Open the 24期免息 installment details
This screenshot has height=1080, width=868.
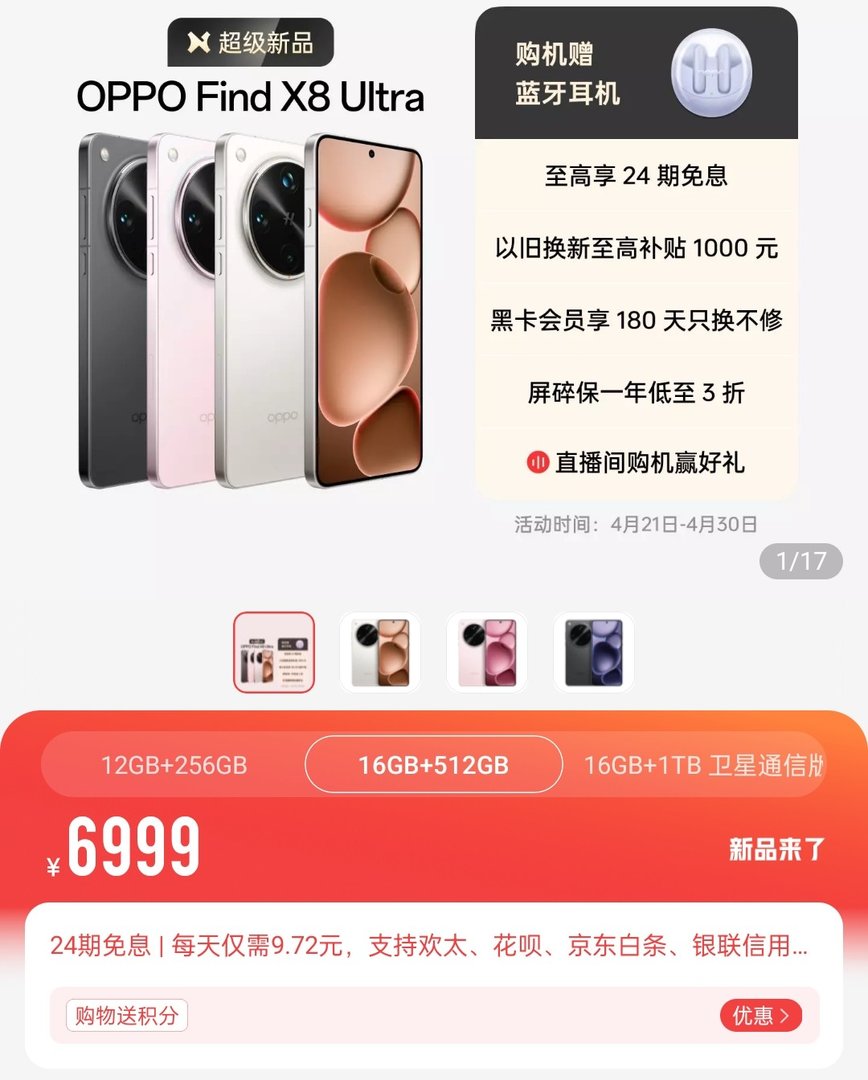coord(428,944)
